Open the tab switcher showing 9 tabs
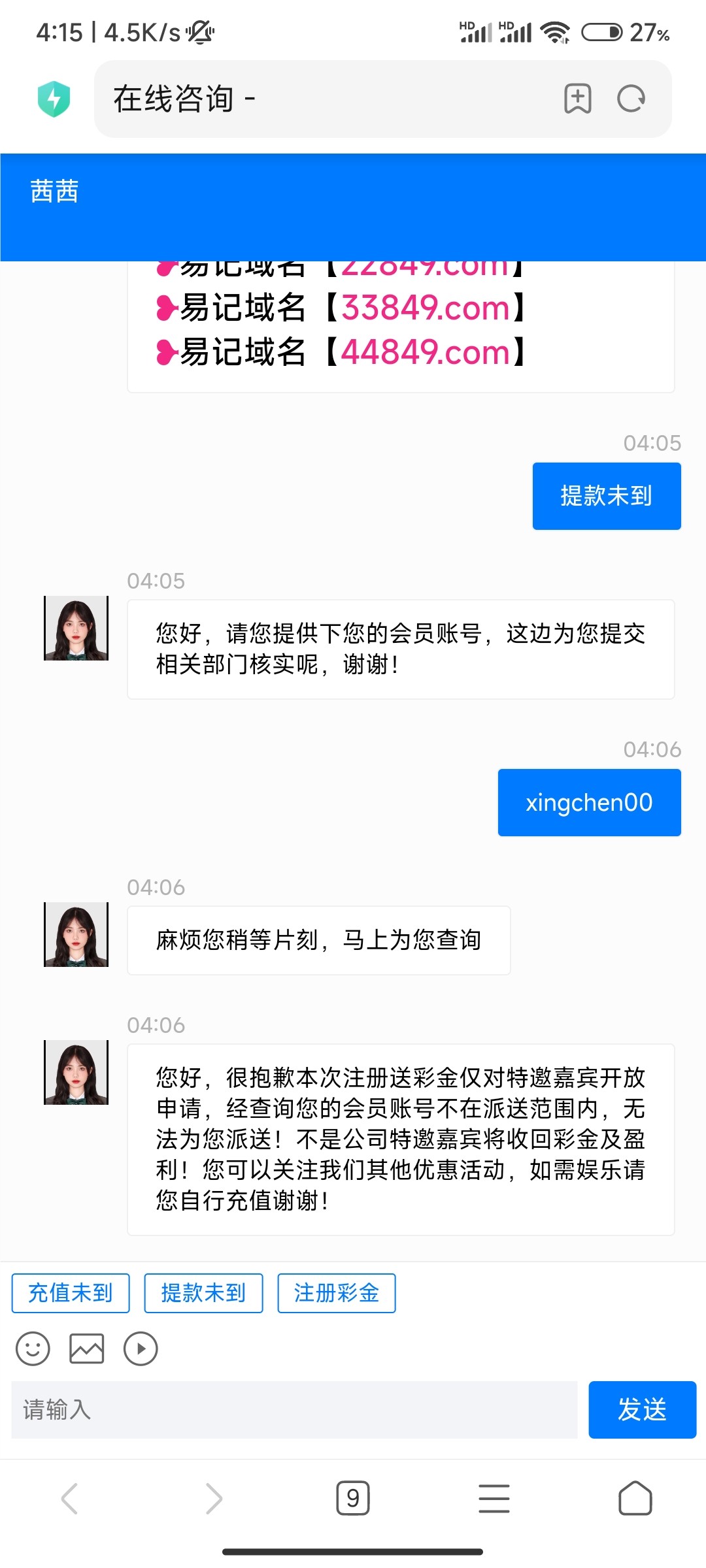This screenshot has height=1568, width=706. [353, 1498]
